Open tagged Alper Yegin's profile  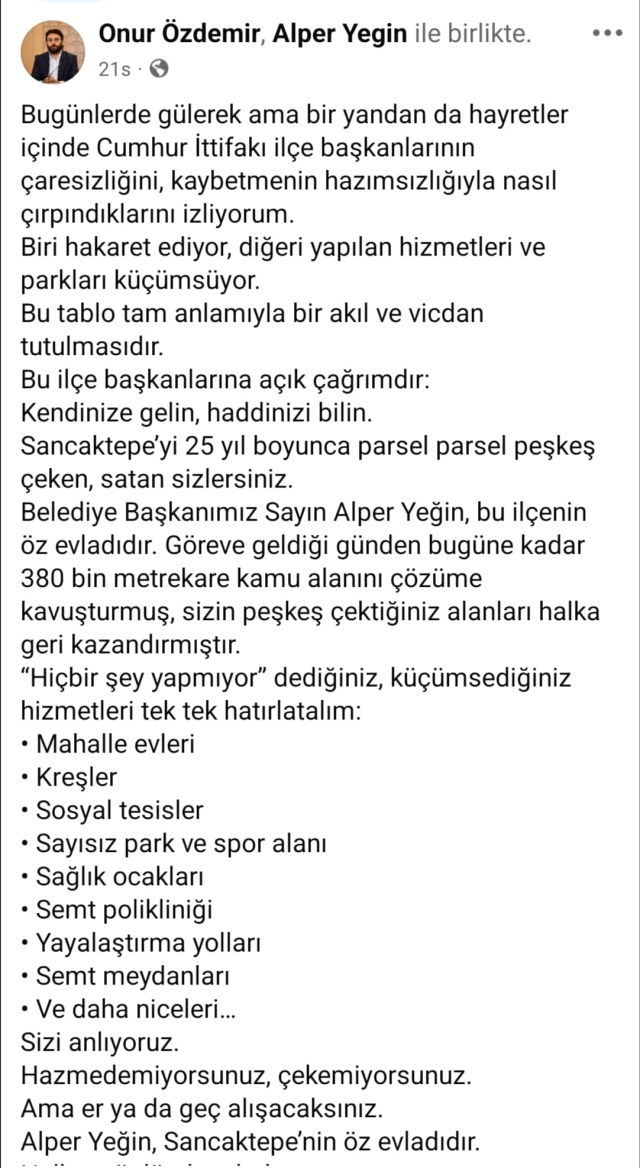(344, 34)
